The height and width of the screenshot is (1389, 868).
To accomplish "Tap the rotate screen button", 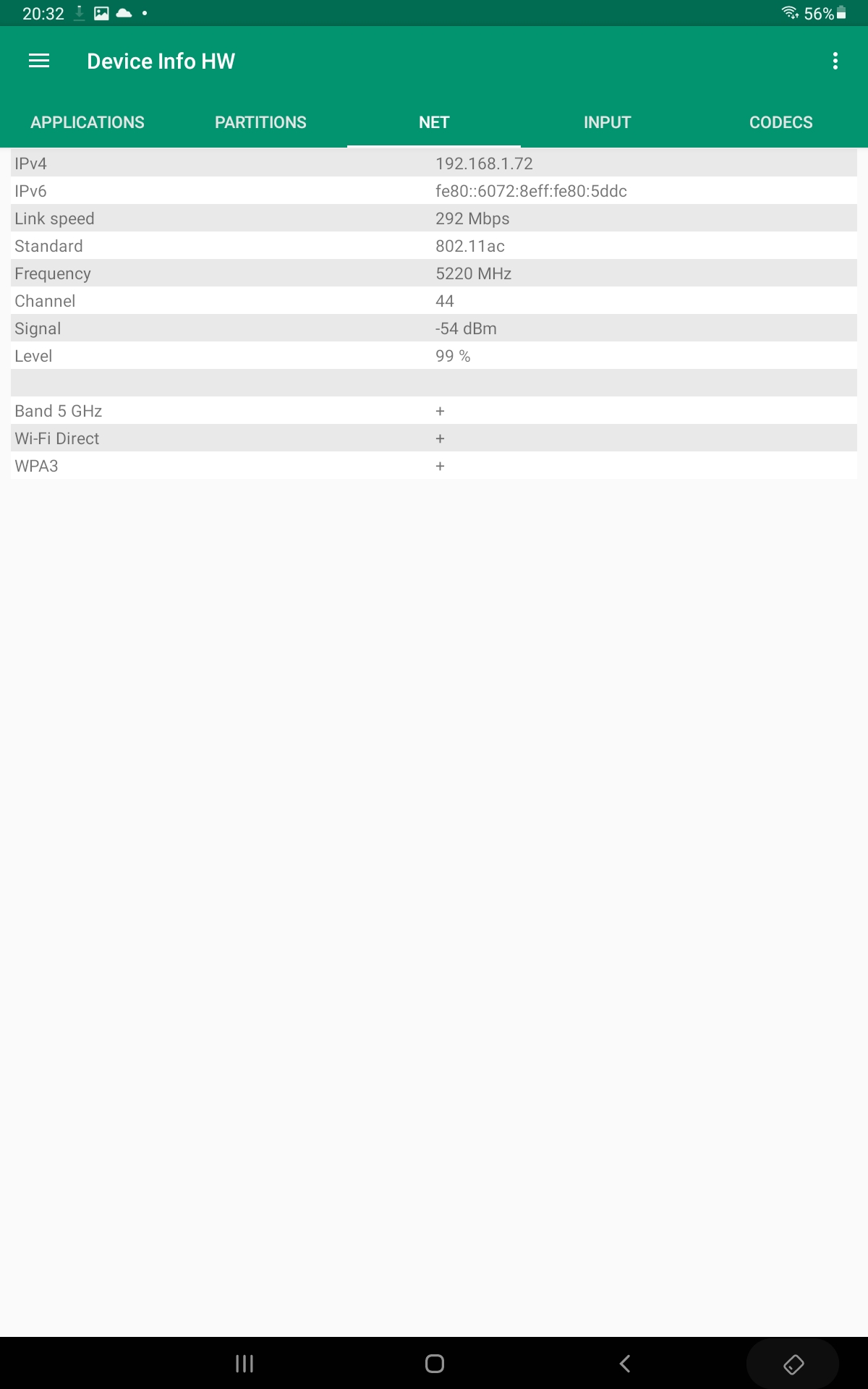I will point(793,1364).
